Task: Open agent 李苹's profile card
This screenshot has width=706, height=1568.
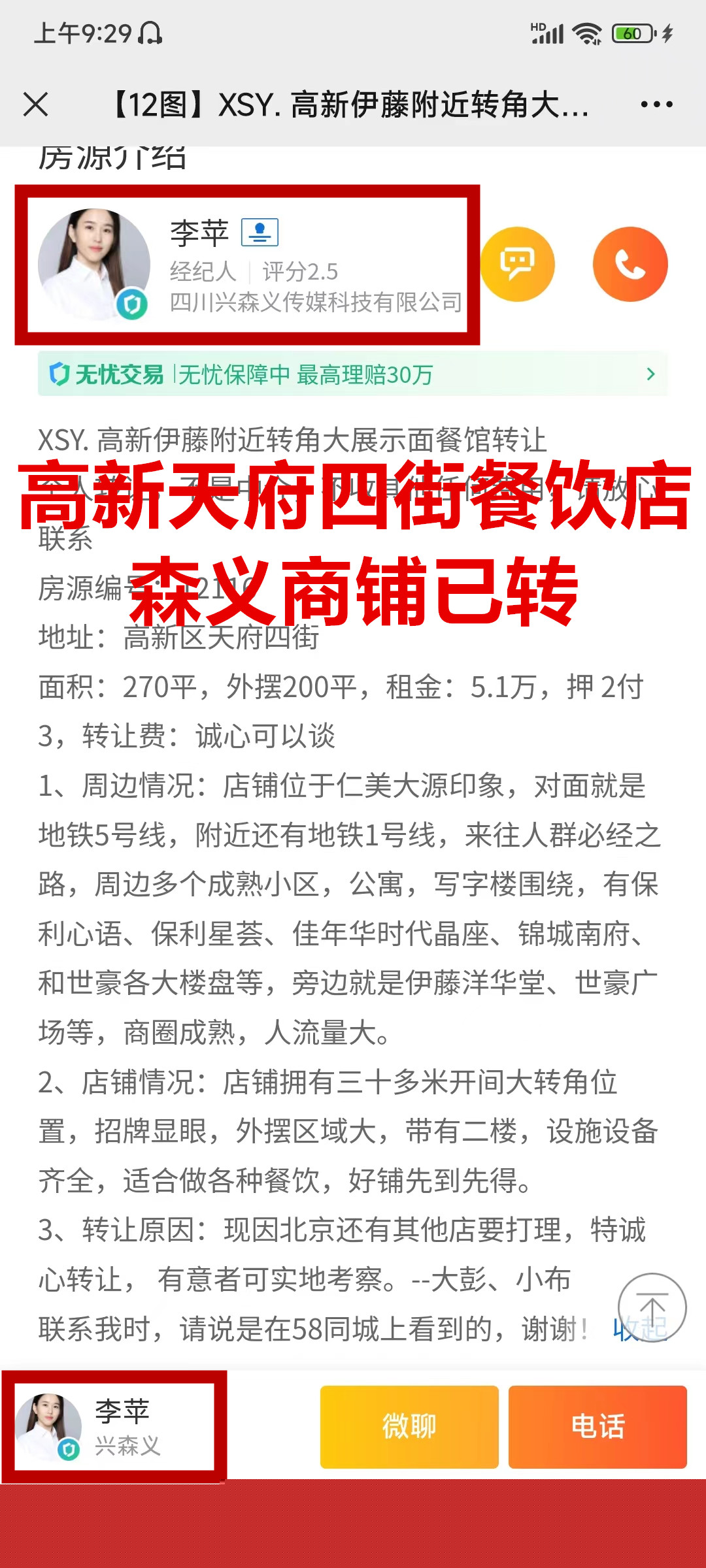Action: [248, 265]
